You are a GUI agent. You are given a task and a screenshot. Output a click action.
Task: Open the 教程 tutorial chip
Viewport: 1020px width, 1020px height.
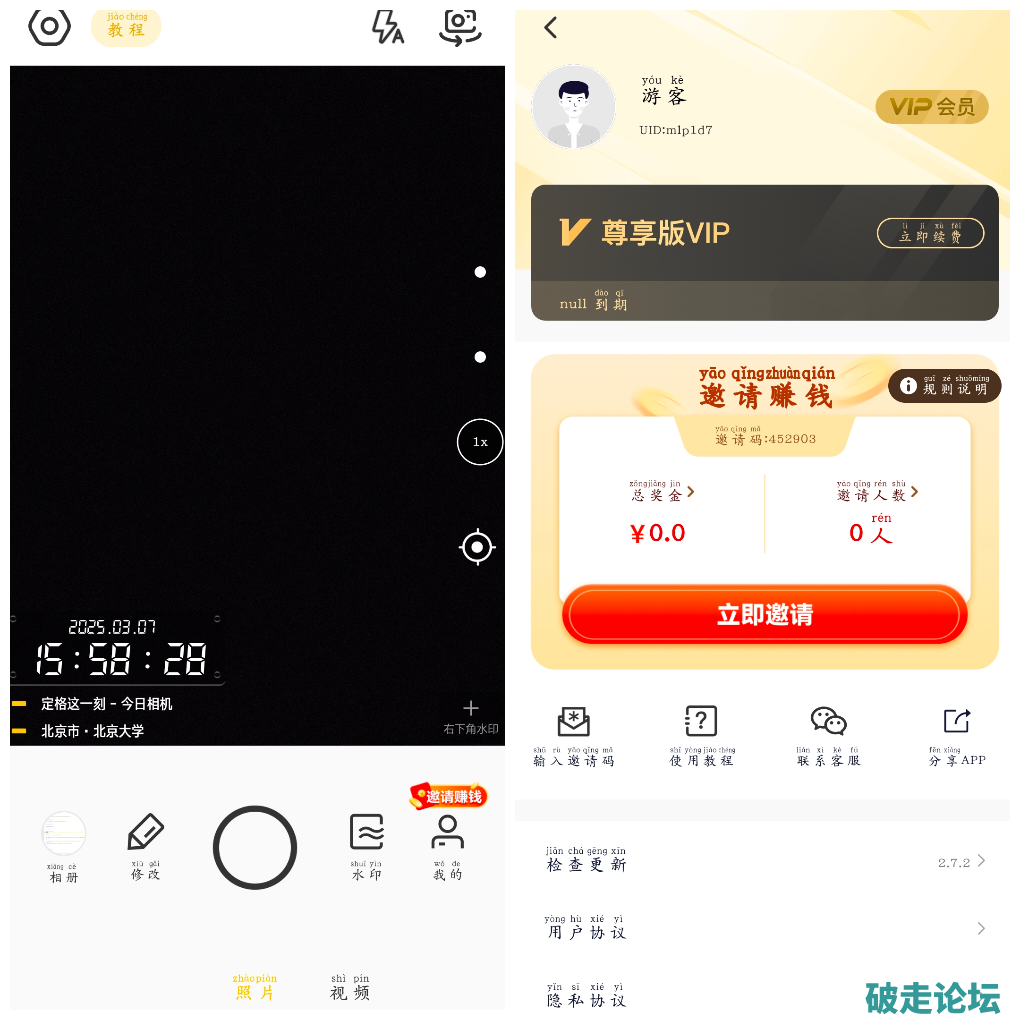click(126, 27)
